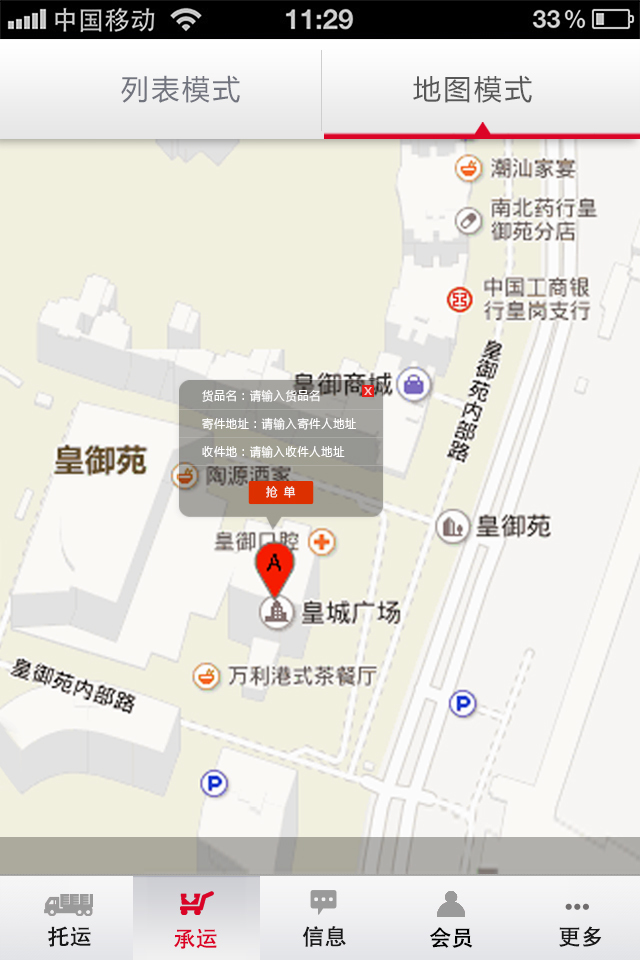Select the 地图模式 map tab

click(473, 90)
